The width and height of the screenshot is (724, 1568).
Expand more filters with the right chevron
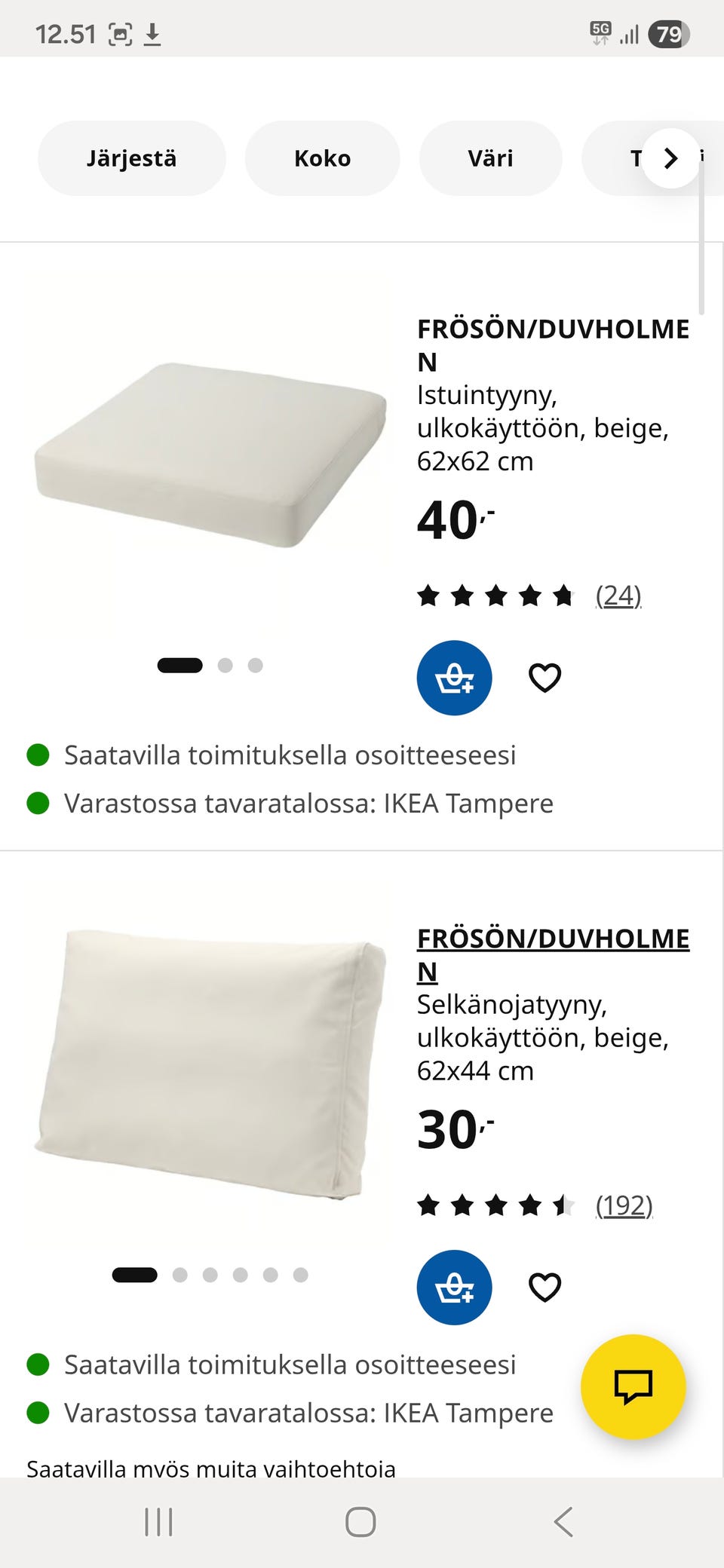tap(670, 158)
